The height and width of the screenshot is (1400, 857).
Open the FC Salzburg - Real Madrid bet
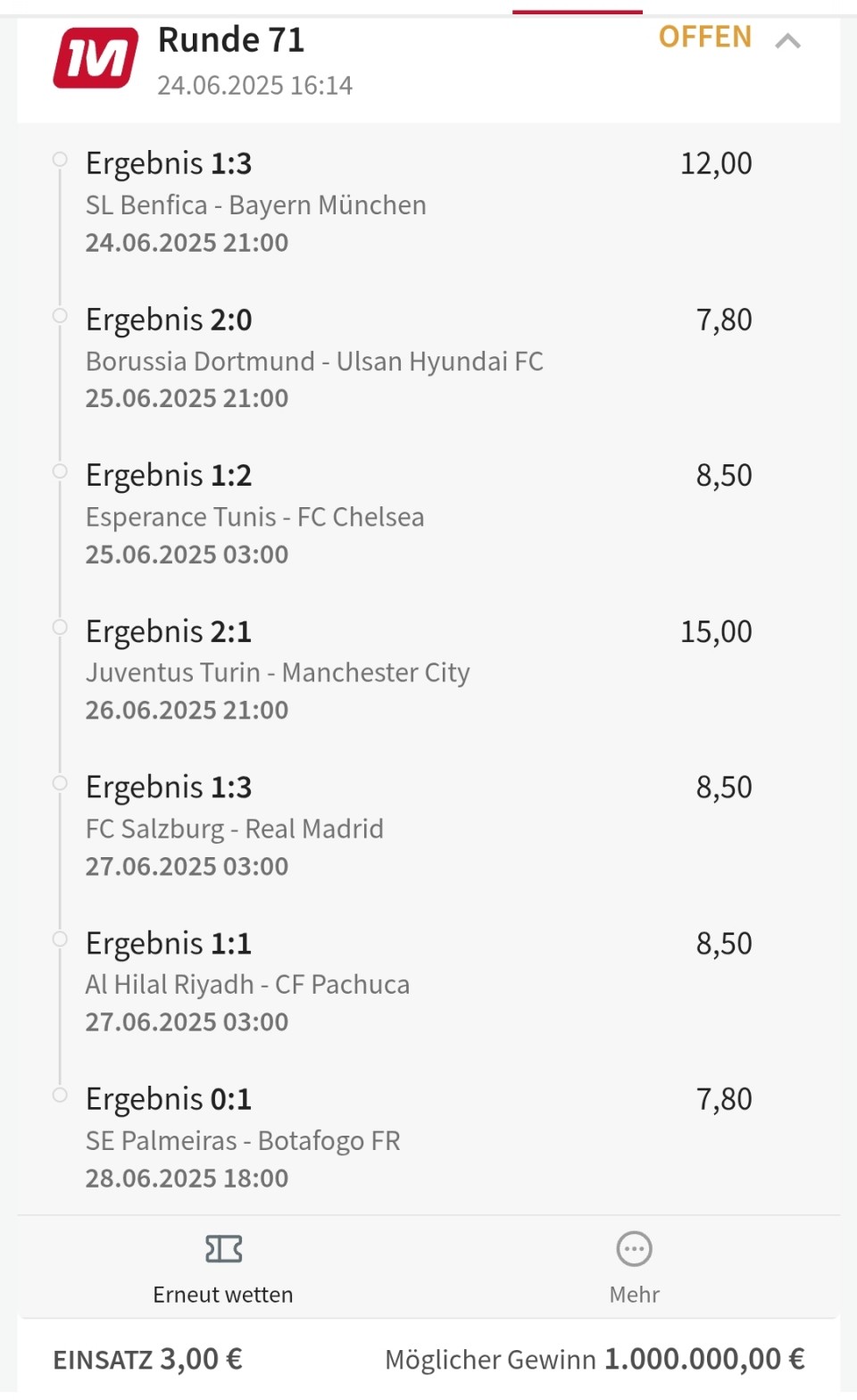tap(428, 826)
